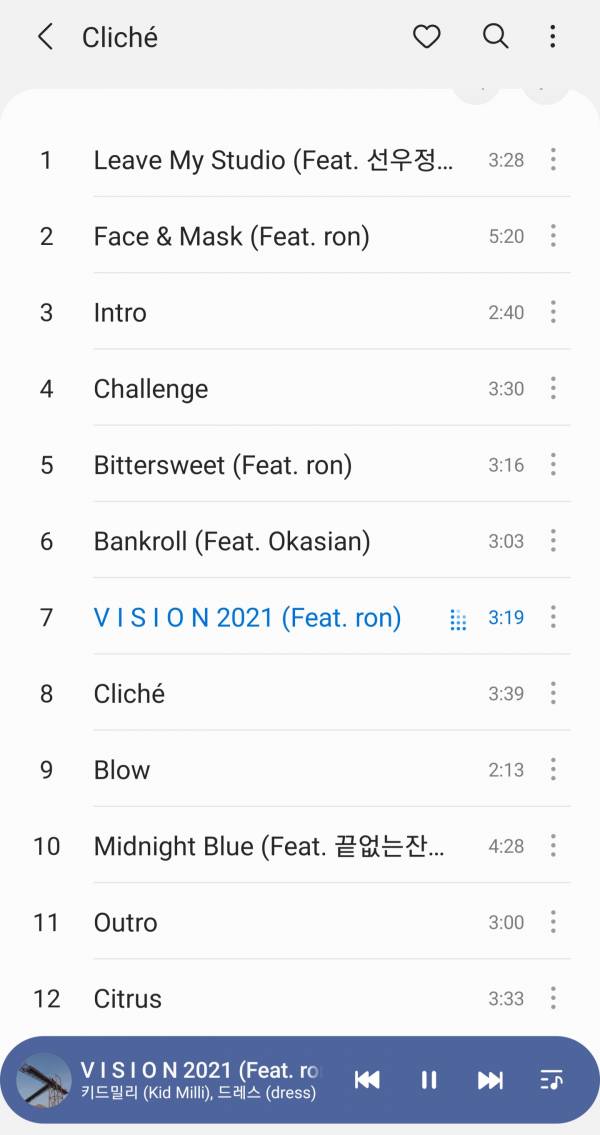Play the Outro track
The image size is (600, 1135).
(x=126, y=923)
